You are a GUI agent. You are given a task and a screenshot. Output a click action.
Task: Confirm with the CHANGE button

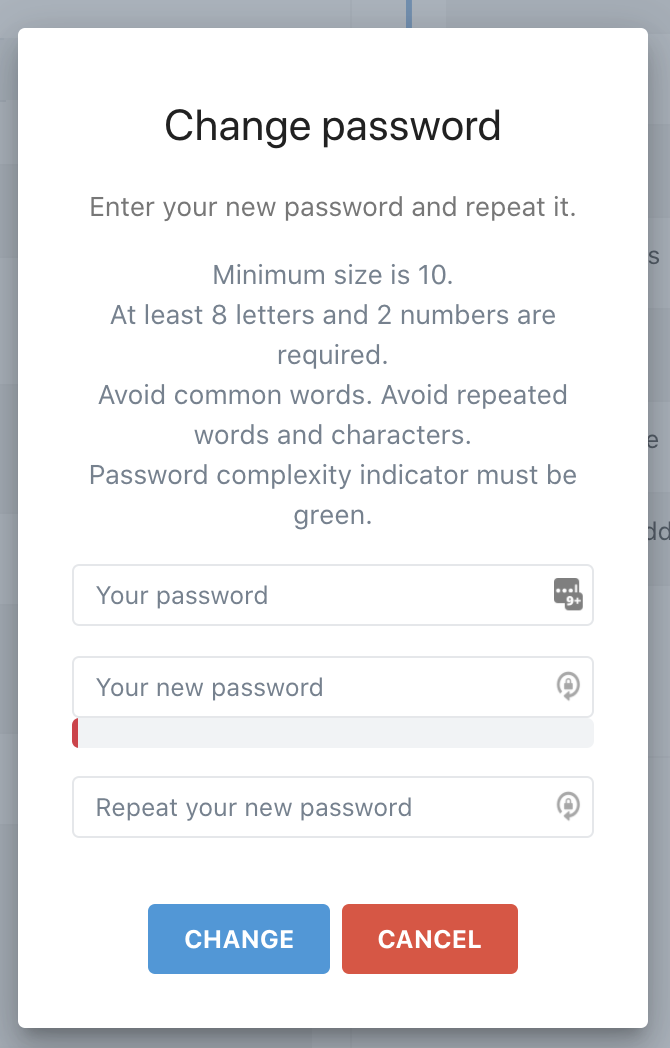[x=239, y=939]
